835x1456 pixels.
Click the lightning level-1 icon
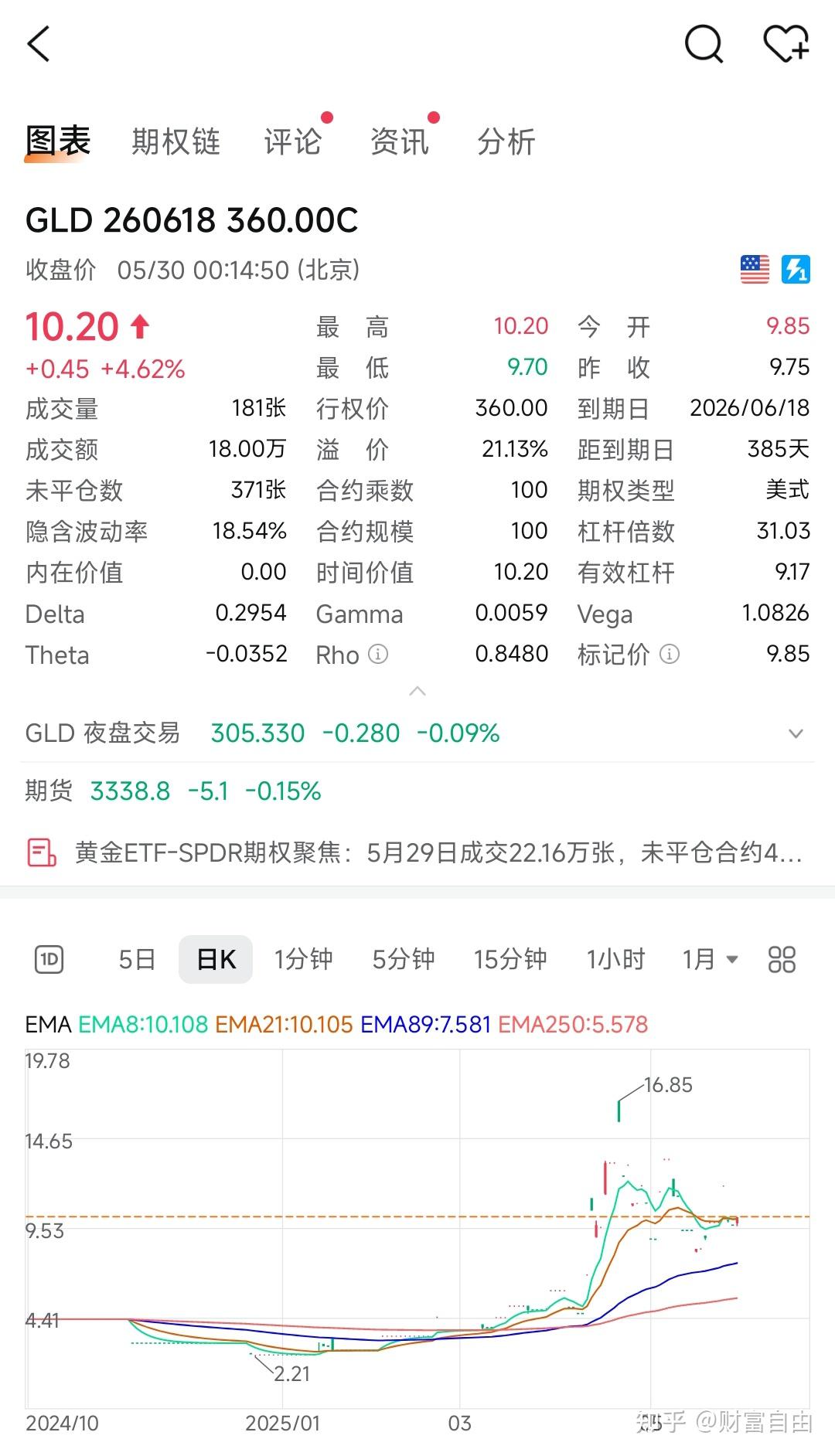coord(797,270)
